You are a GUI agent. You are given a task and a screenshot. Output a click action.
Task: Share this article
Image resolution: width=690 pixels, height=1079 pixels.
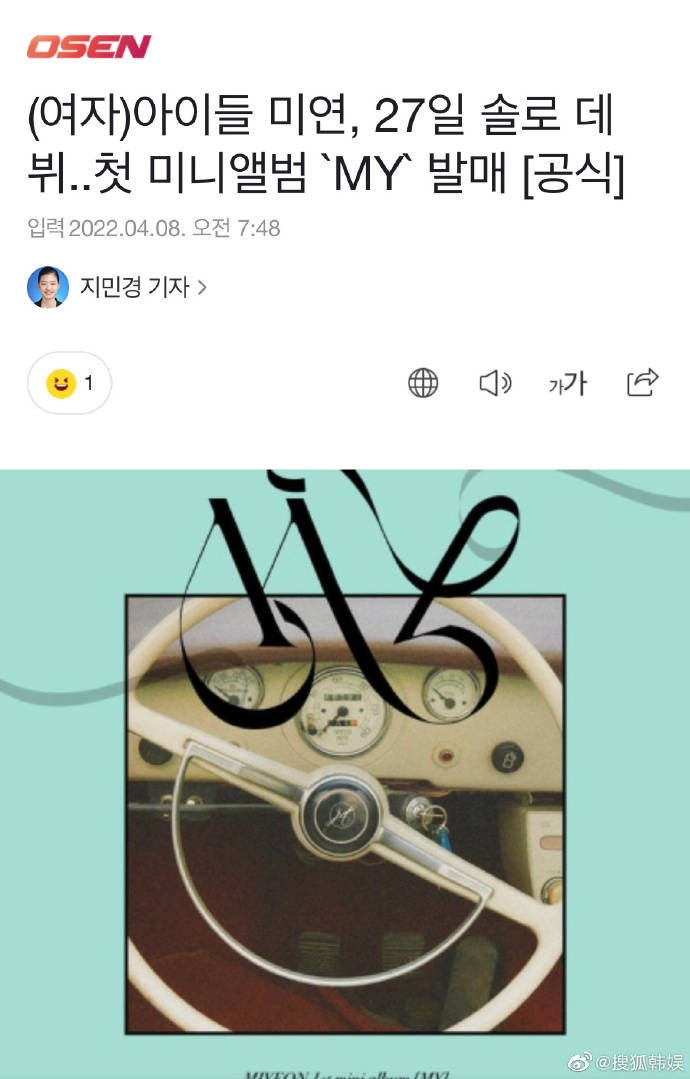point(641,382)
